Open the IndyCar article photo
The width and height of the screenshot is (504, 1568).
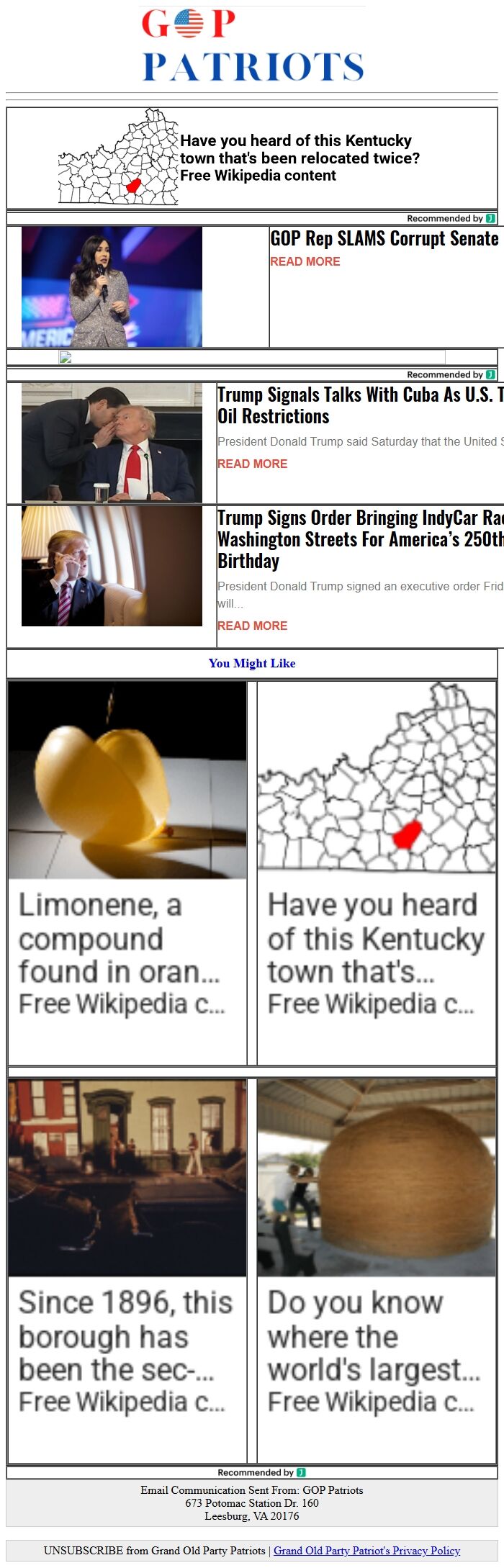[x=112, y=565]
